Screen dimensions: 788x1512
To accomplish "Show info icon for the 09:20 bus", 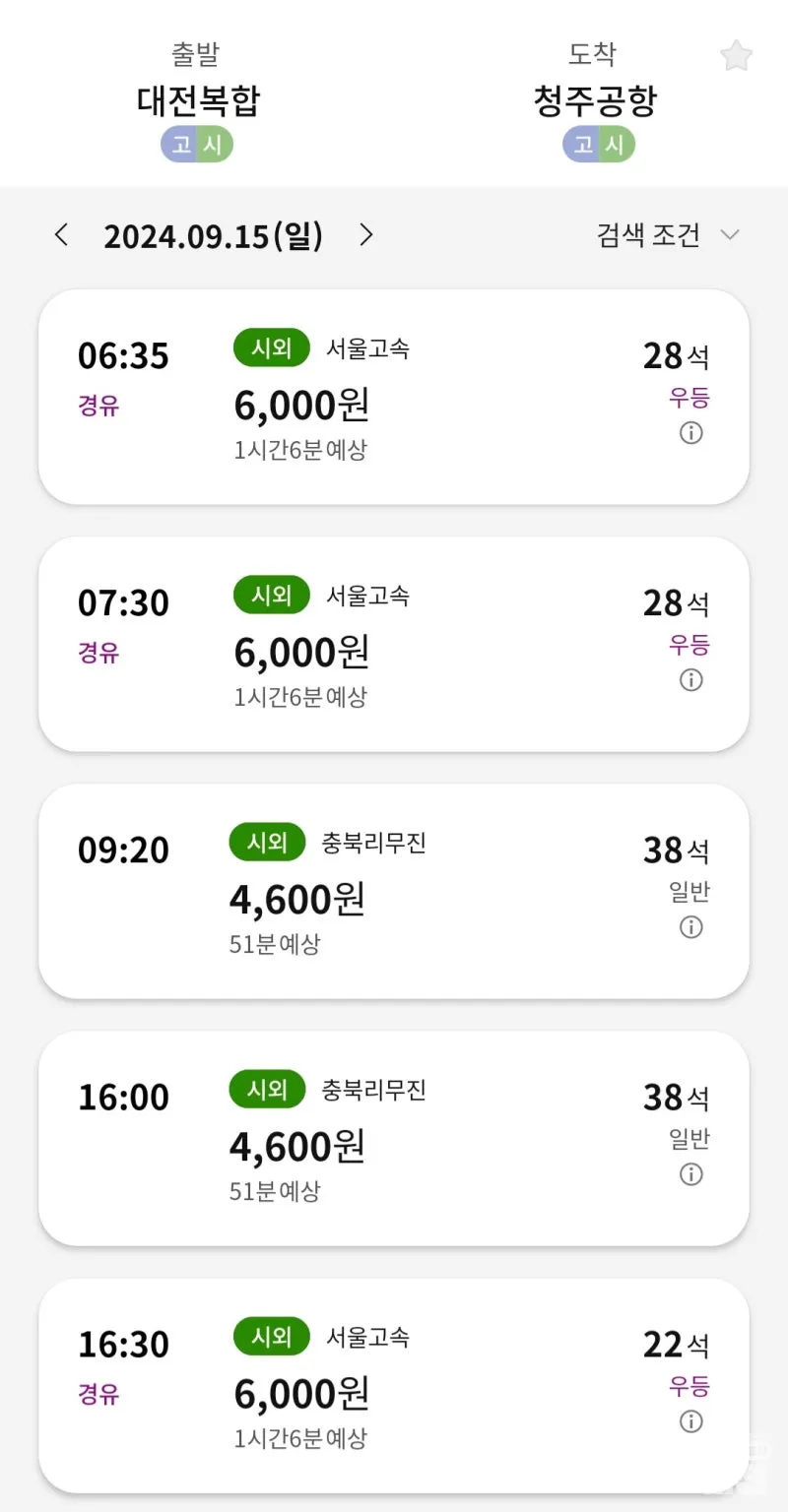I will click(691, 927).
